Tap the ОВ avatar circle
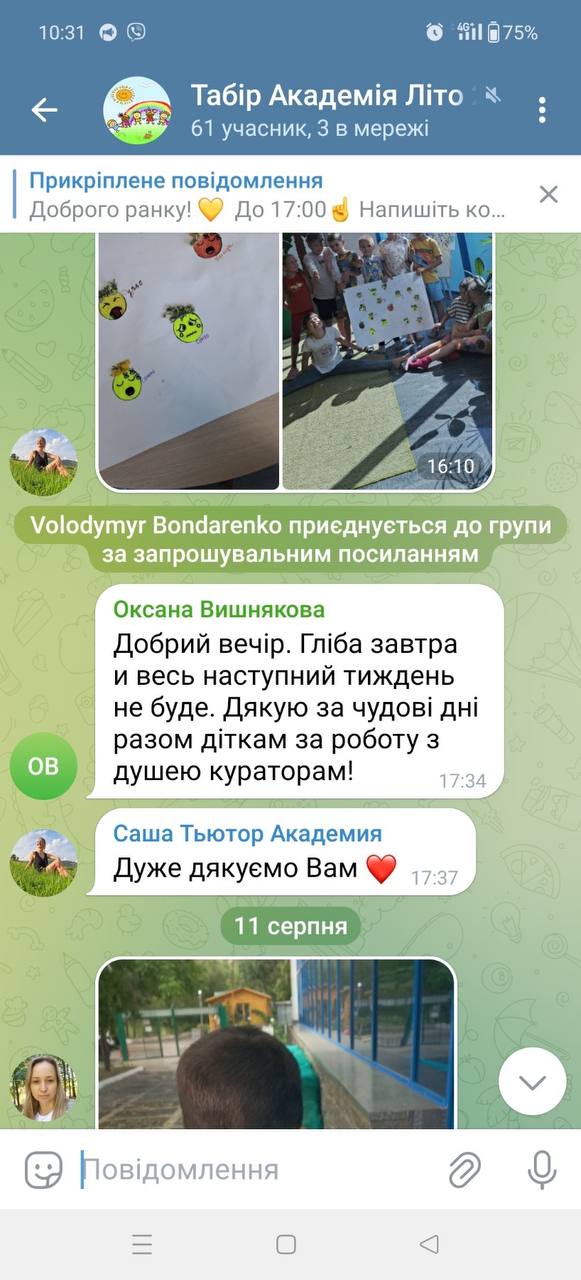 (x=43, y=766)
